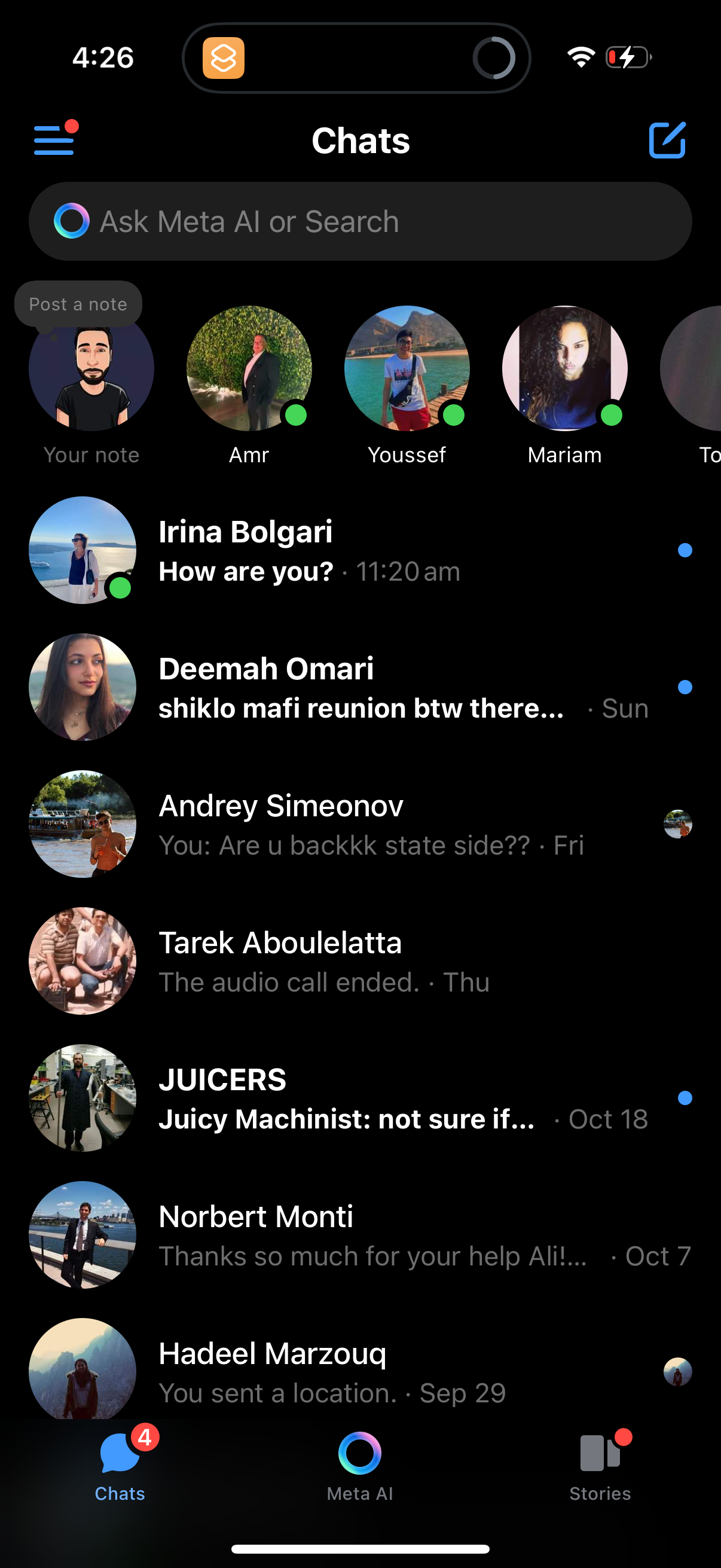Compose a new message

tap(668, 140)
